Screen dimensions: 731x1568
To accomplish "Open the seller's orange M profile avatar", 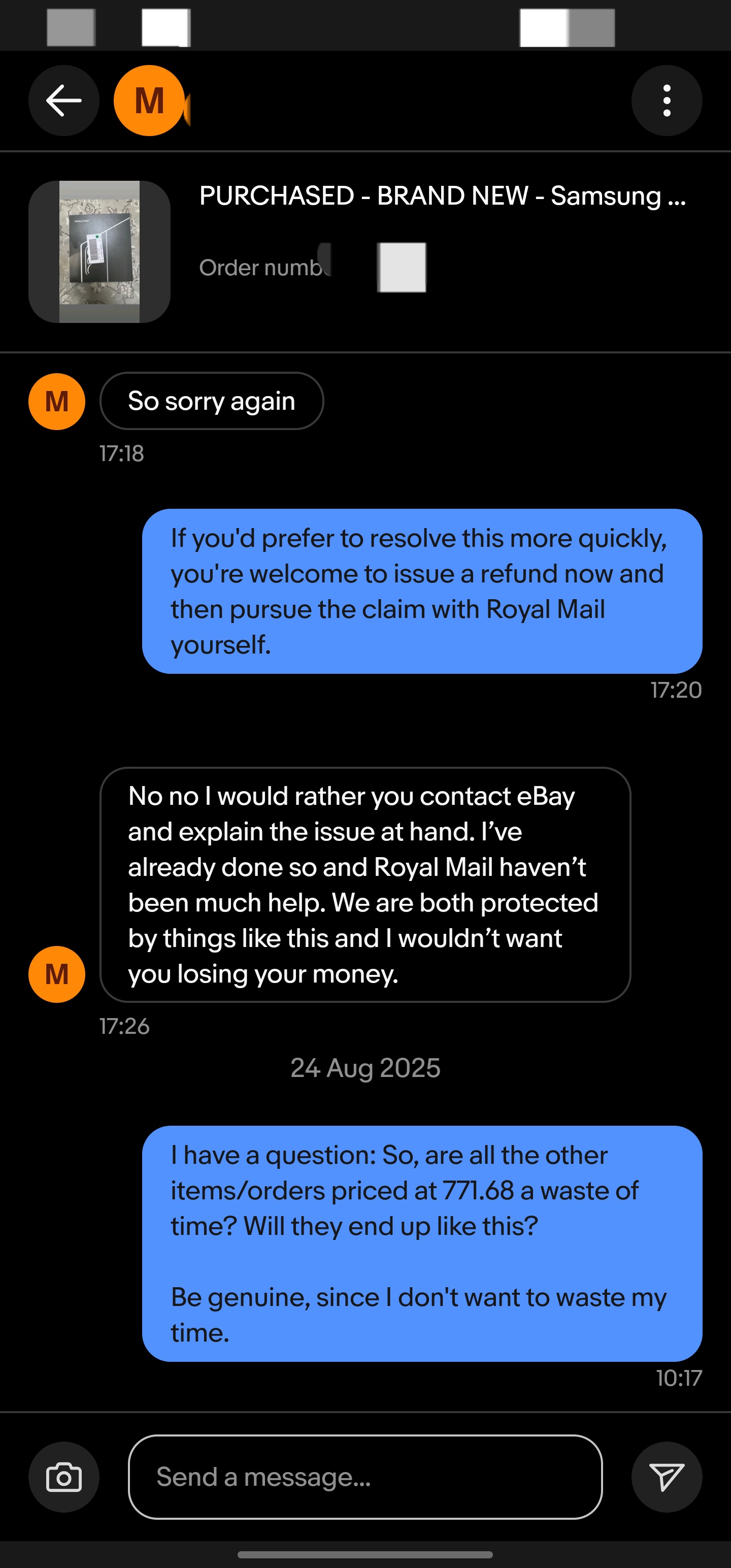I will (149, 101).
